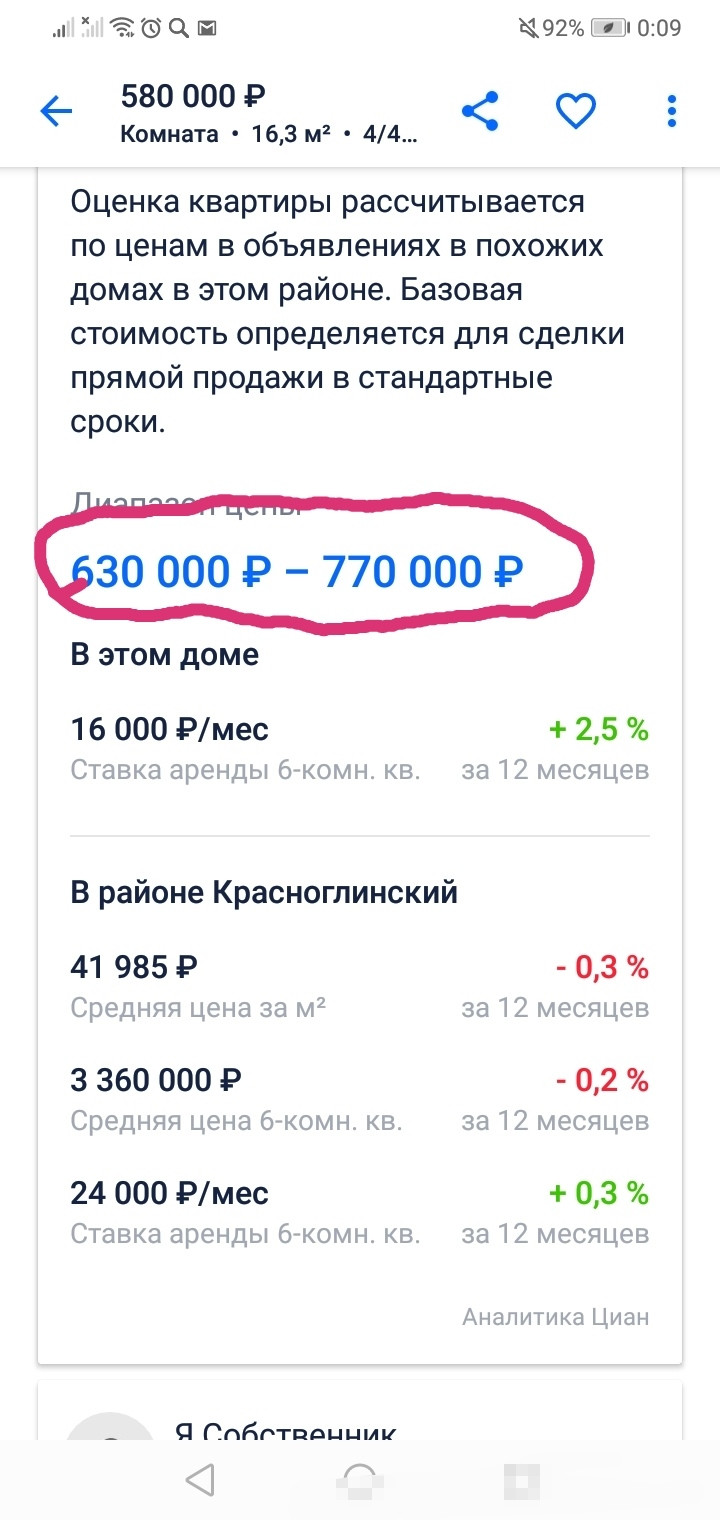
Task: Go back using the arrow icon
Action: coord(56,112)
